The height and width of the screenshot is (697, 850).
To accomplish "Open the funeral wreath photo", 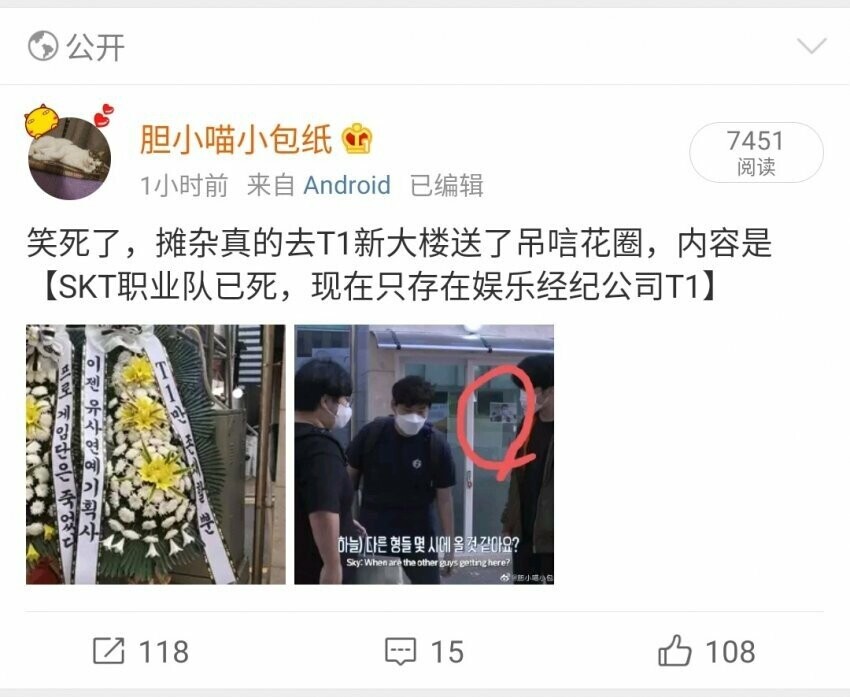I will 155,454.
